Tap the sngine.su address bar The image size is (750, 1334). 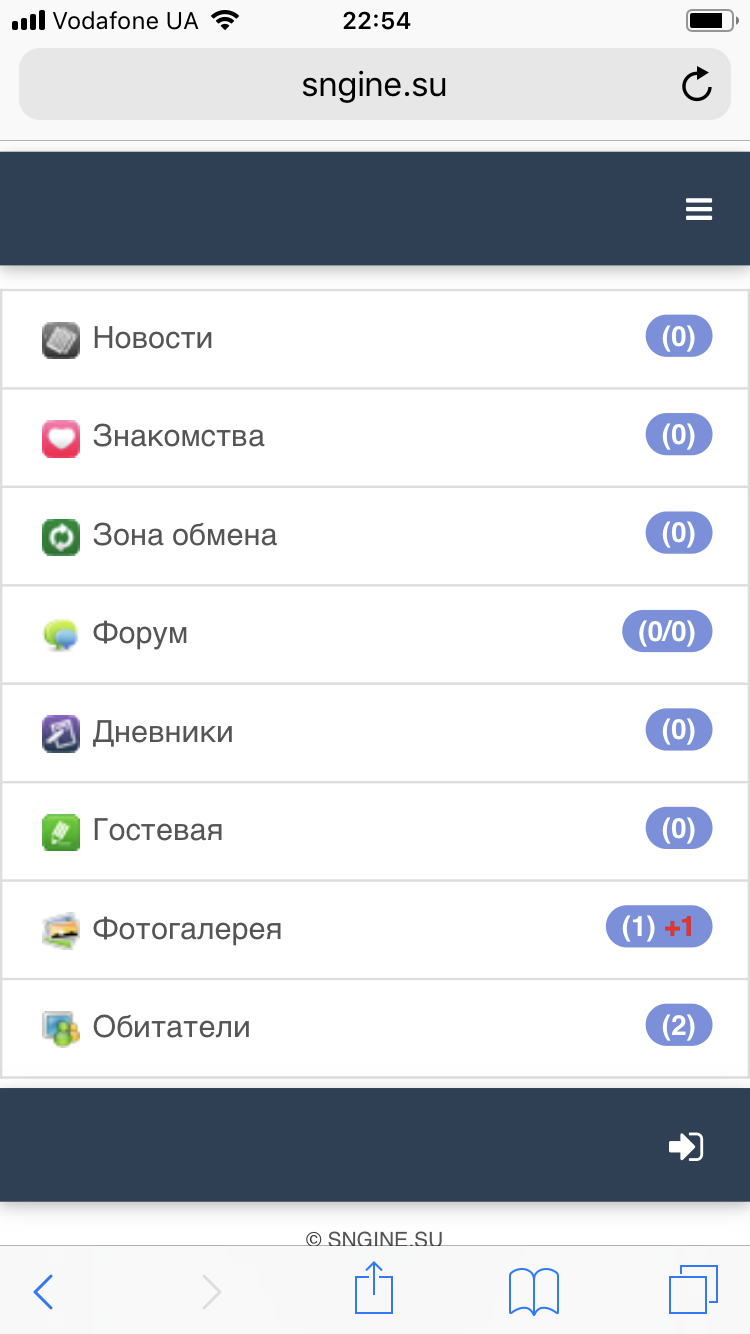tap(374, 86)
